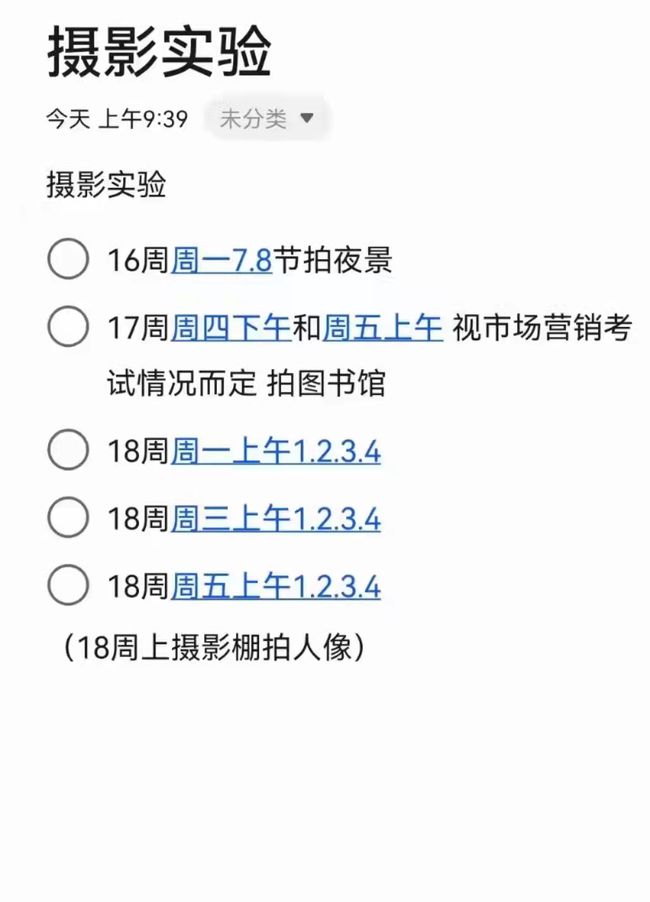Screen dimensions: 650x902
Task: Open the 周一7.8 date link
Action: click(222, 261)
